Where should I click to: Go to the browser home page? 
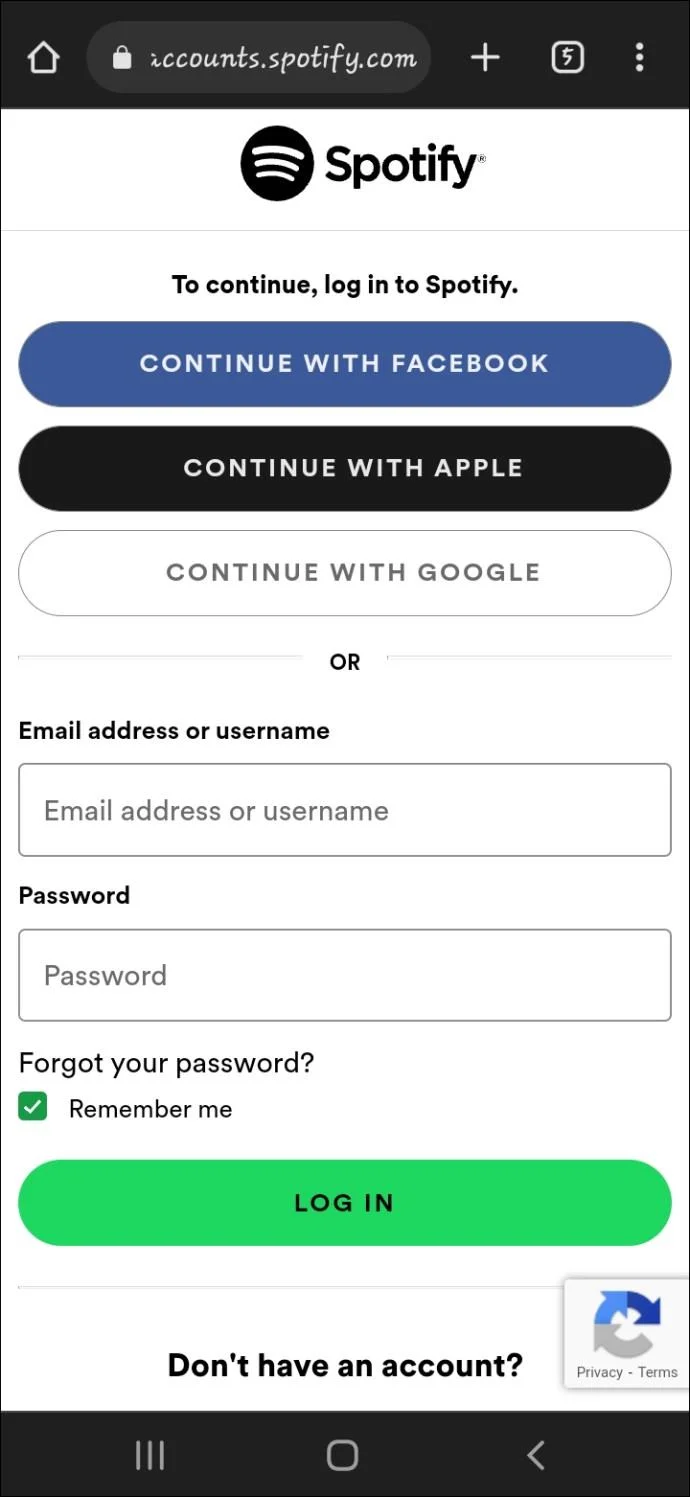click(x=43, y=58)
